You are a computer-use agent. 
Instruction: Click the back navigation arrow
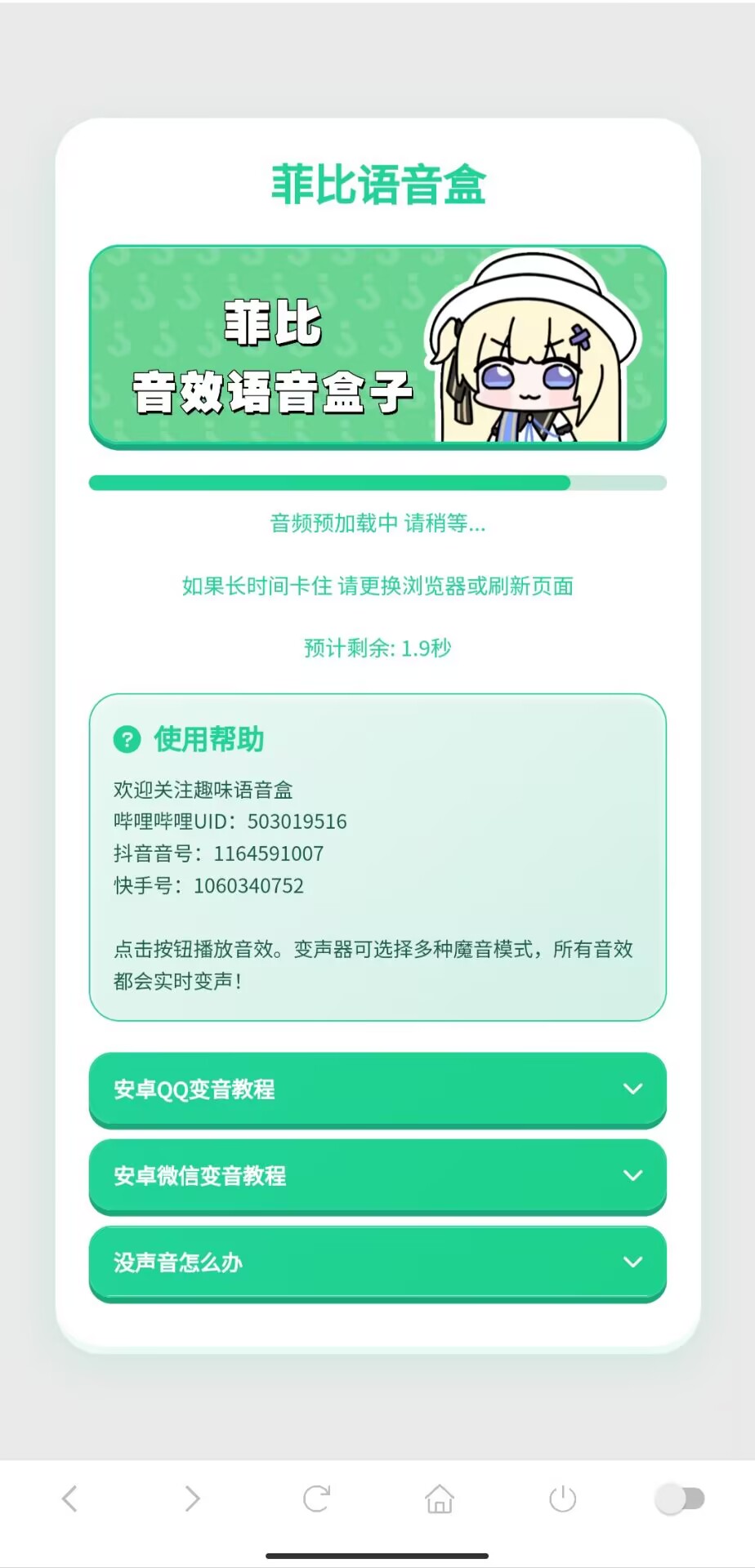[x=69, y=1499]
